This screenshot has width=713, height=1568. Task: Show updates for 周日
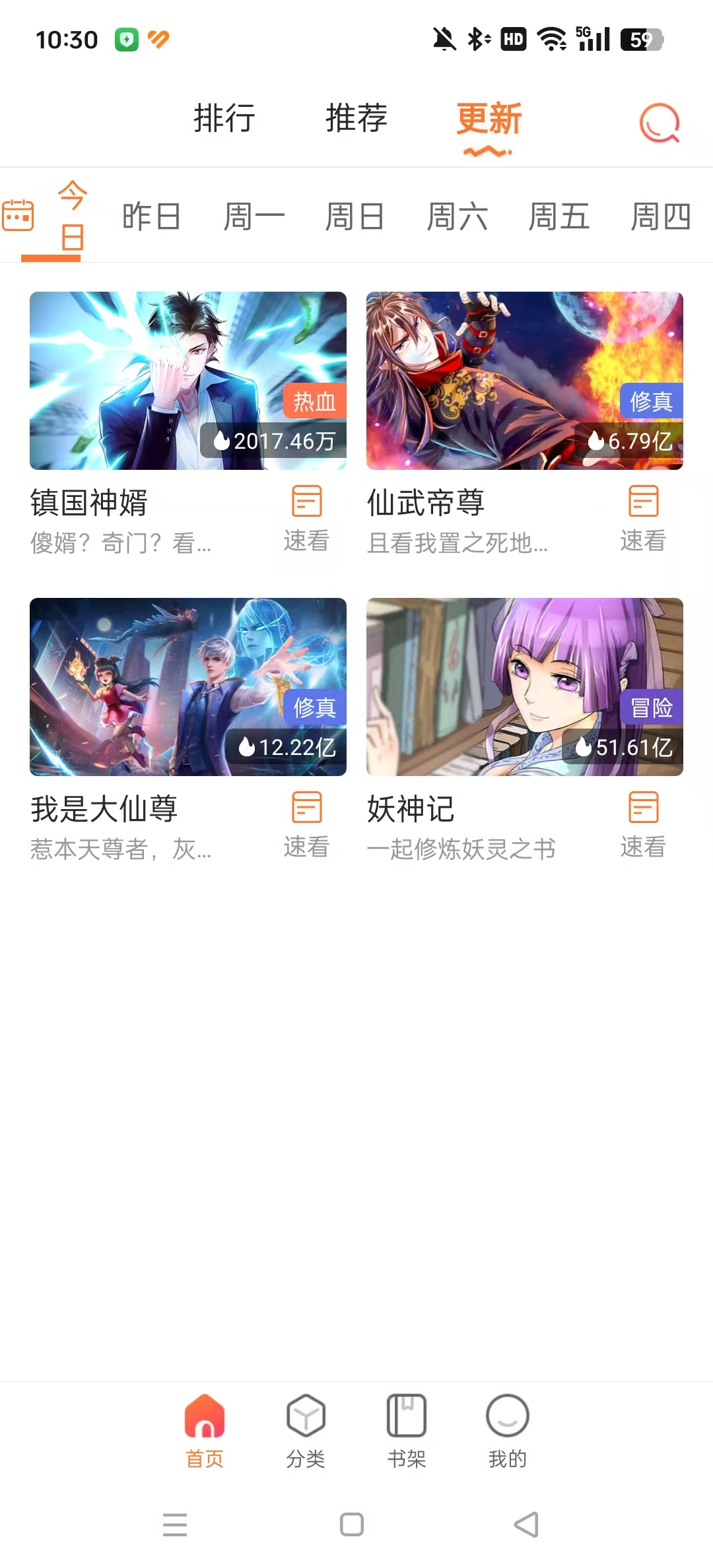355,216
